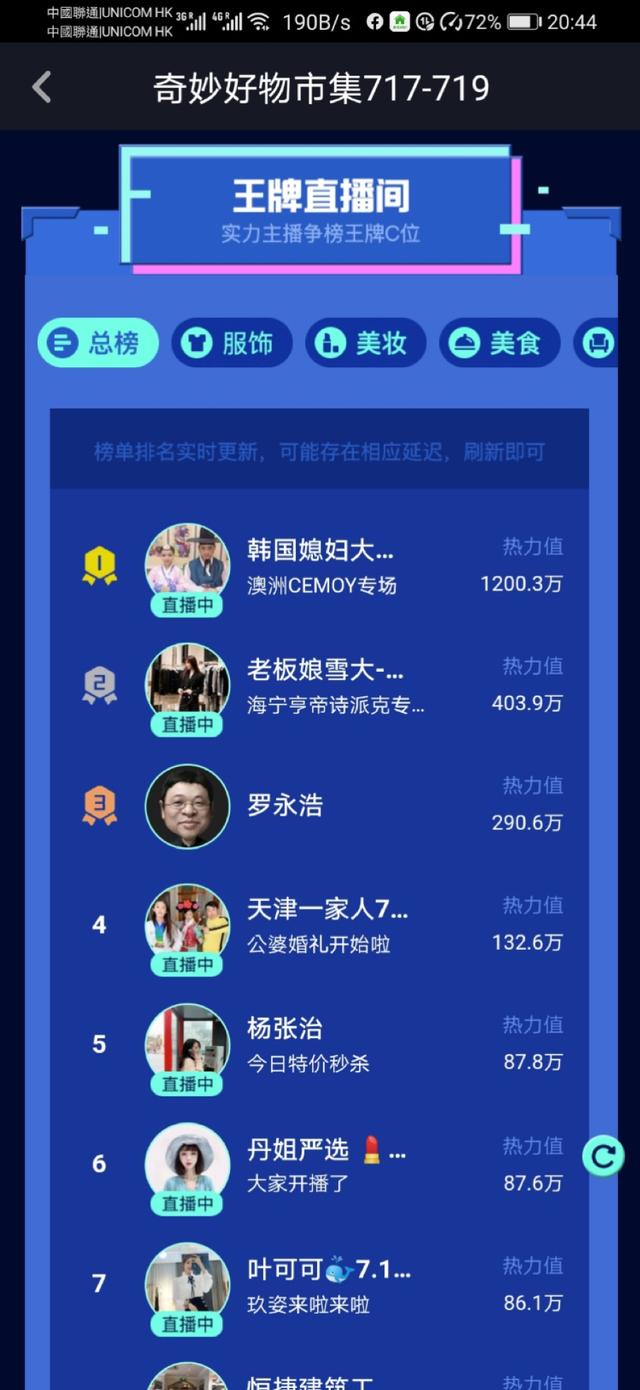Open 杨张治's live stream row
The image size is (640, 1390).
click(320, 1046)
